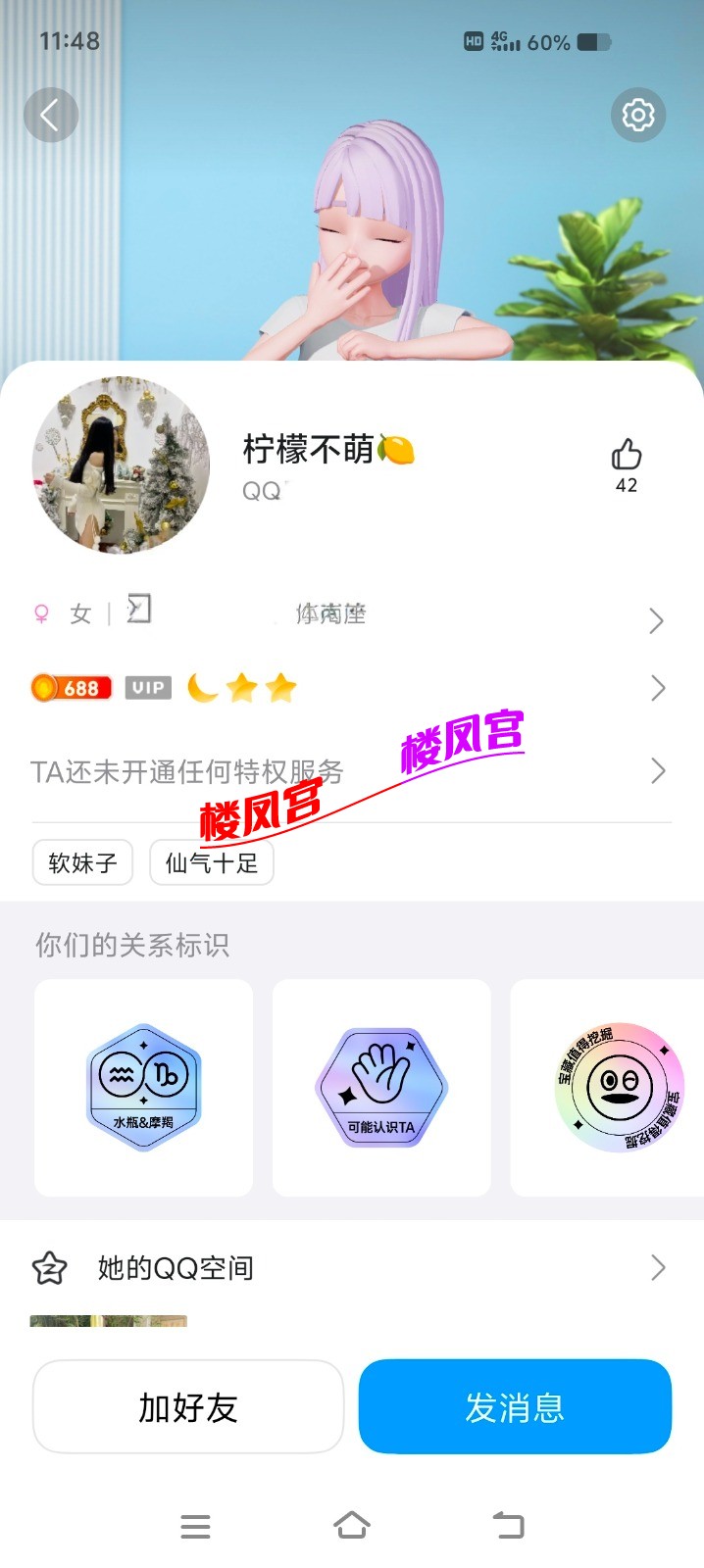Tap 发消息 to send a message
Image resolution: width=704 pixels, height=1568 pixels.
(515, 1407)
